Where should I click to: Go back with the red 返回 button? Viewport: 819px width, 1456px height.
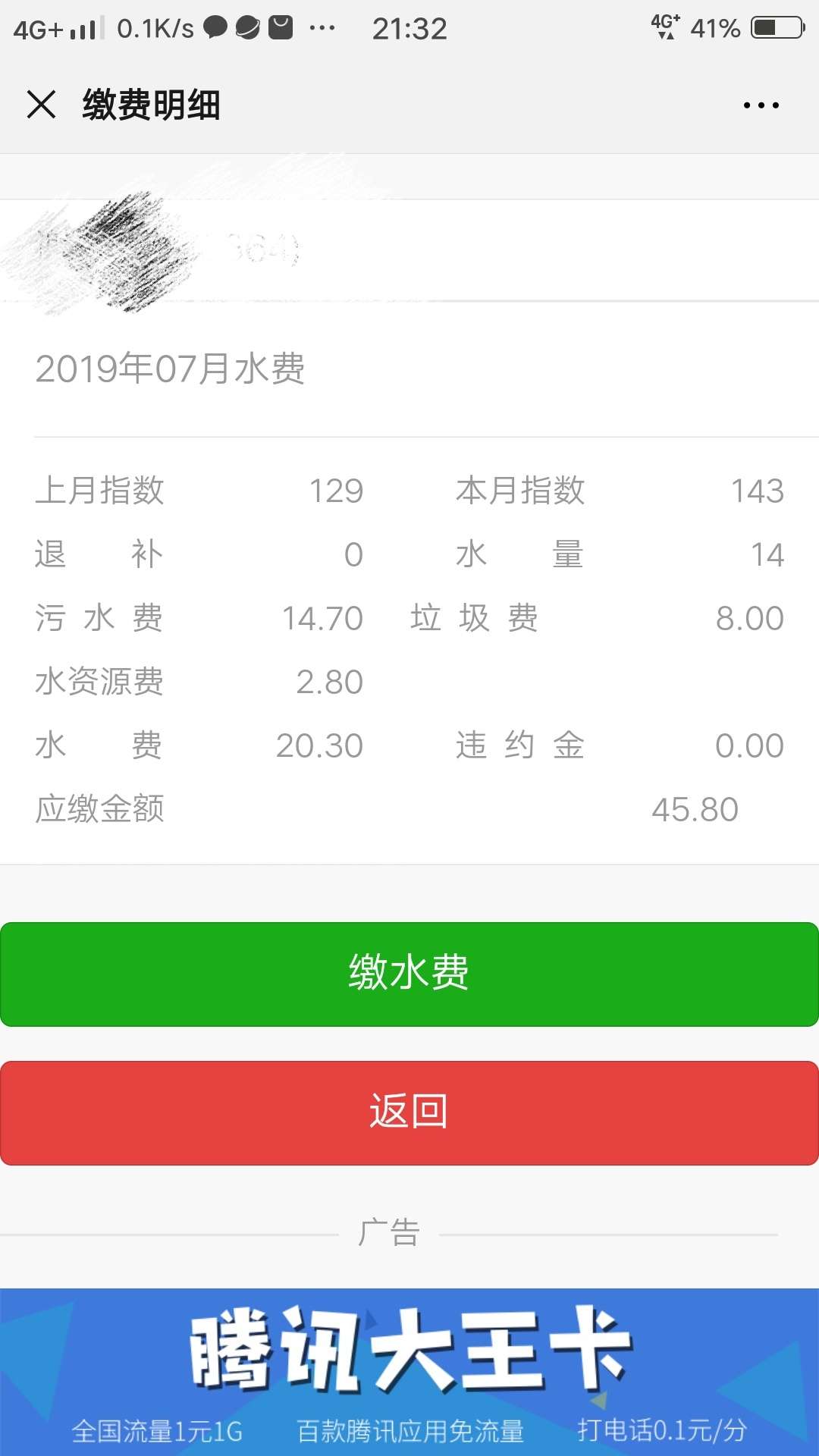pos(409,1112)
